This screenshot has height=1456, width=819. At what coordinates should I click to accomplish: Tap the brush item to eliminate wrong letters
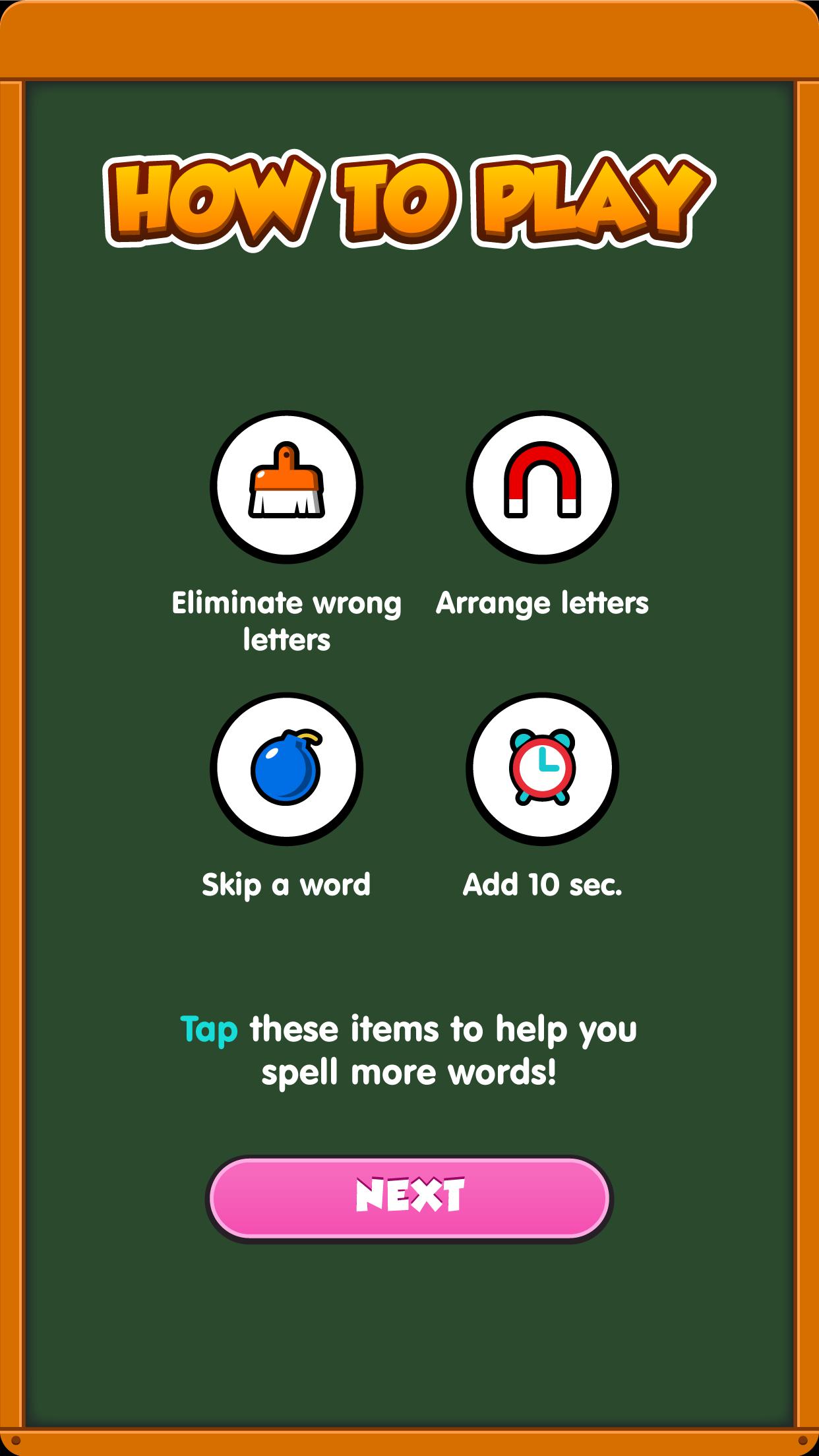286,487
